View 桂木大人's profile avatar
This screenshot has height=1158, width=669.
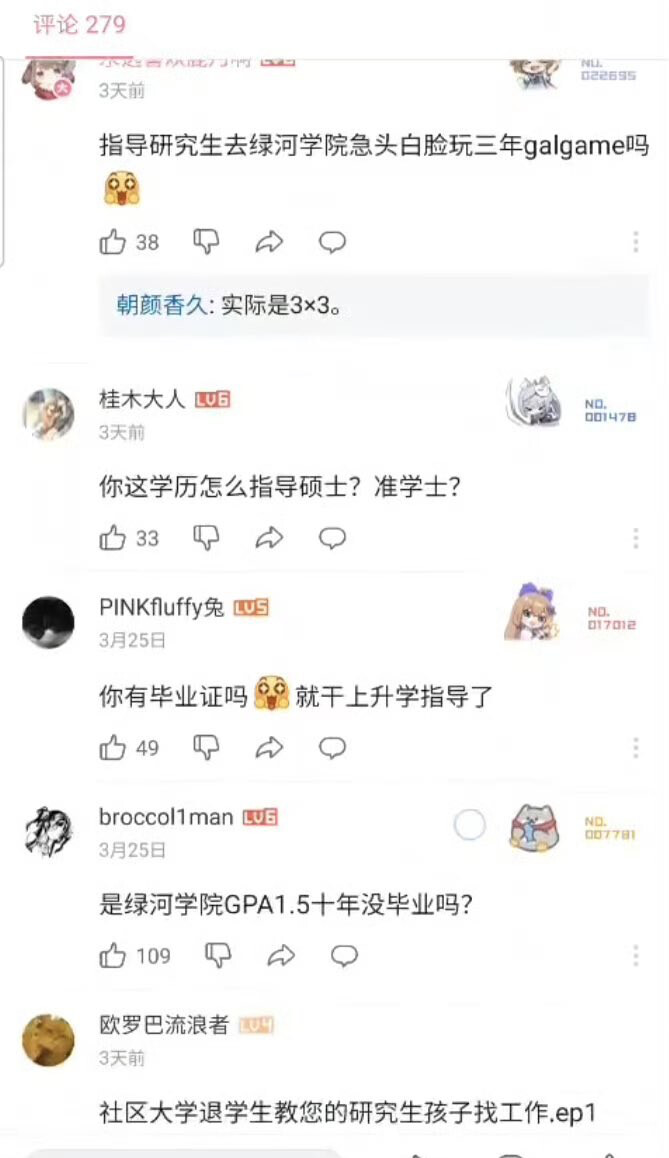coord(48,413)
